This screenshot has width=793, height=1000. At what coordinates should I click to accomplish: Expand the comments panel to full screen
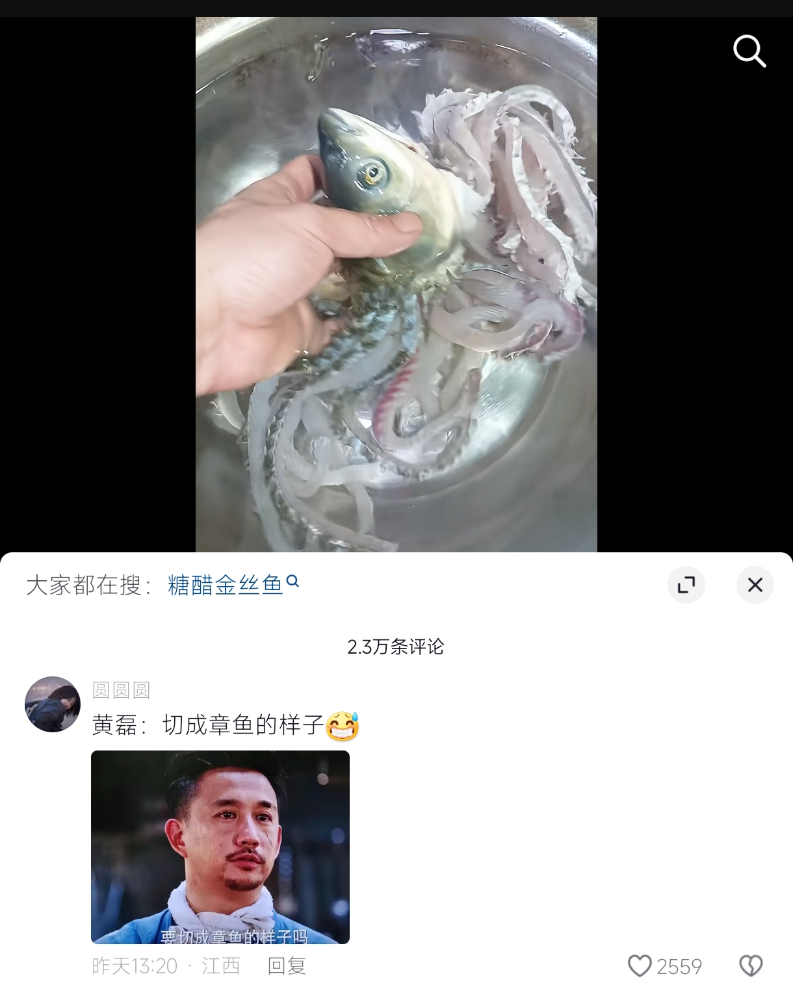[x=686, y=585]
